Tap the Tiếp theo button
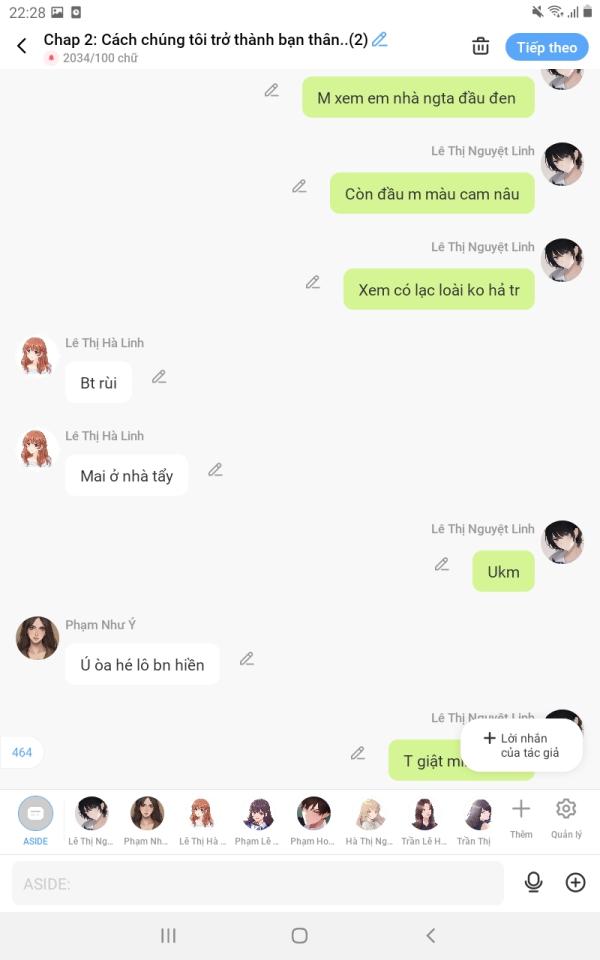The height and width of the screenshot is (960, 600). (x=546, y=47)
